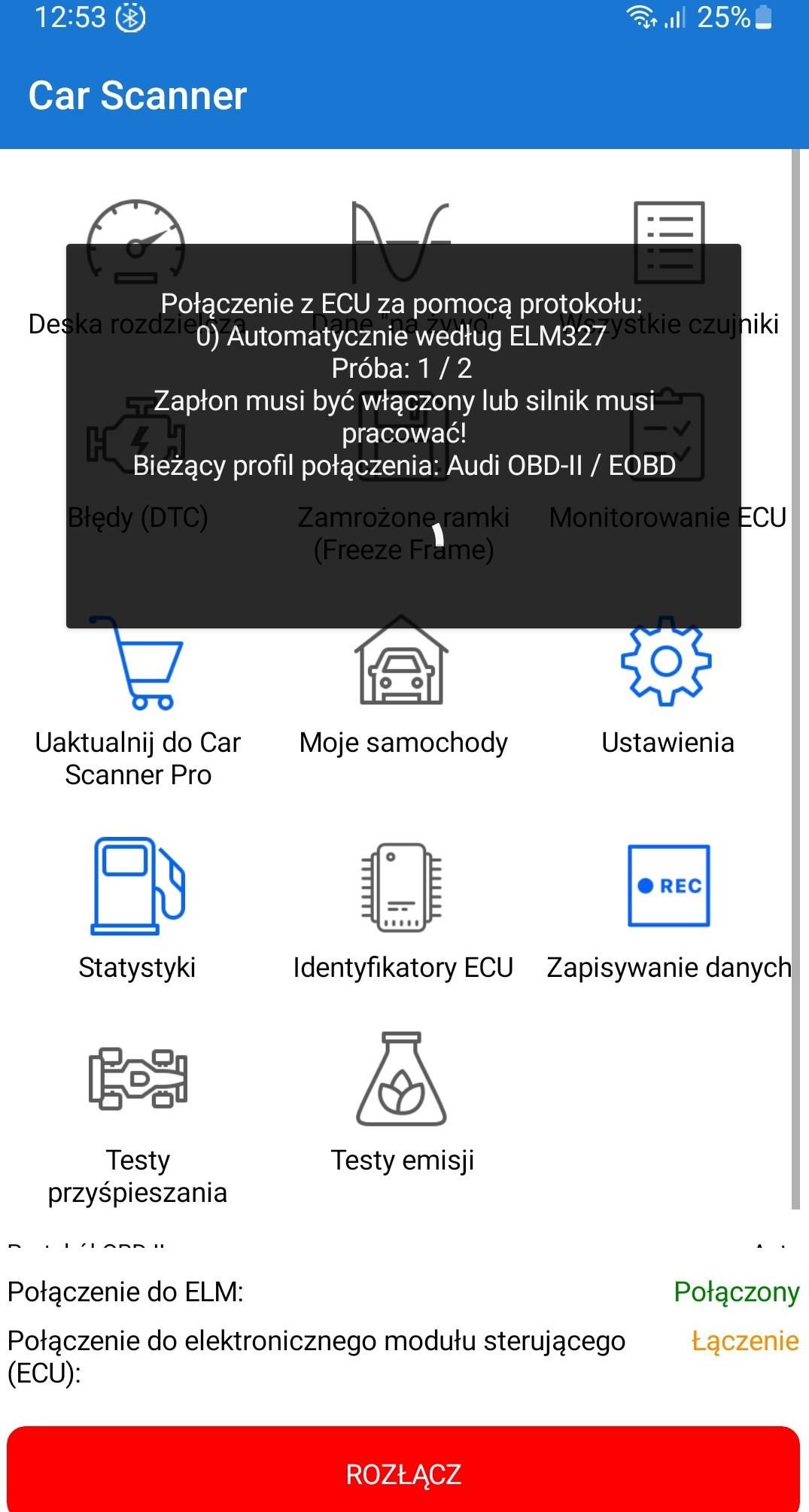Open the Wszystkie czujniki sensor list icon
809x1512 pixels.
[x=668, y=241]
